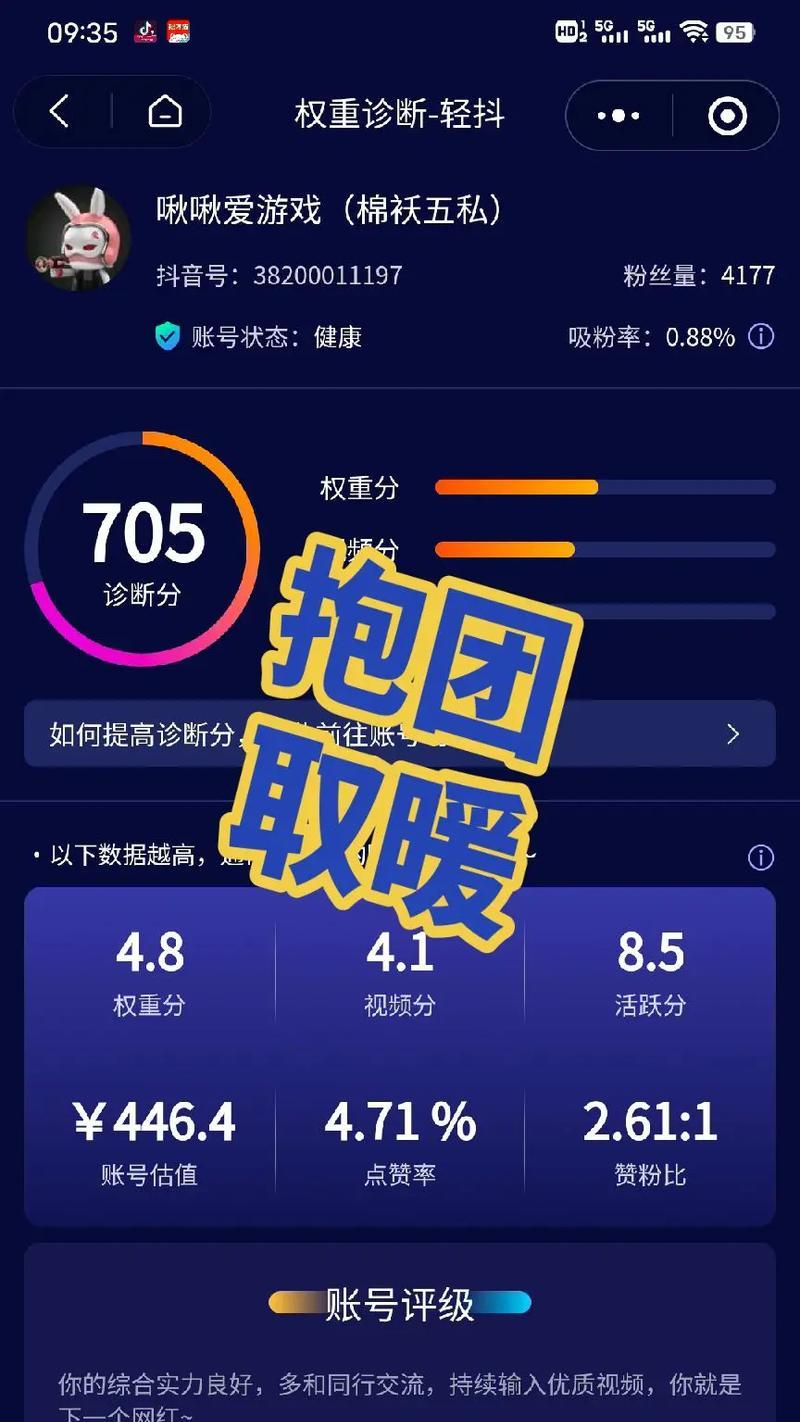
Task: Open the 如何提高诊断分 row
Action: 399,734
